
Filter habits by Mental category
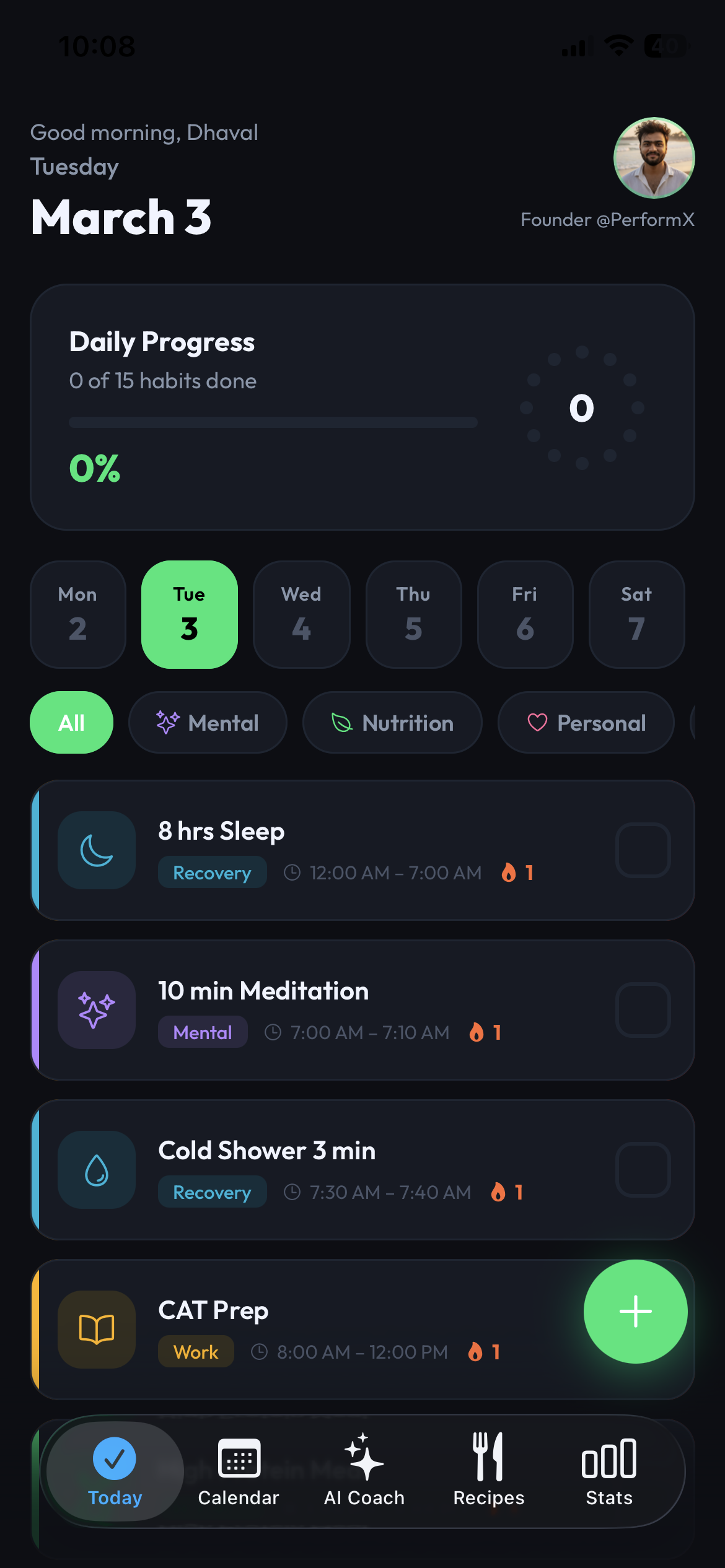pos(208,723)
